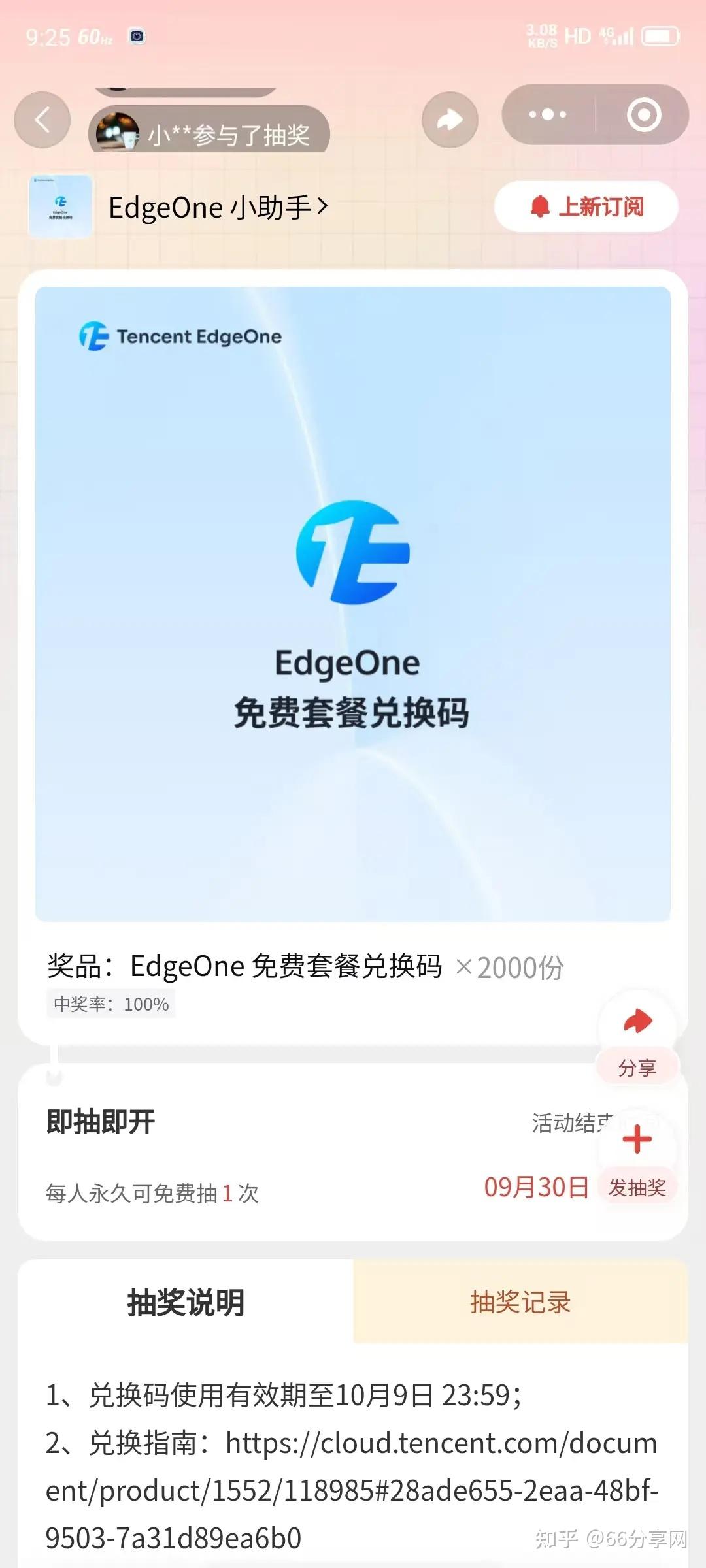Select the 抽奖说明 tab
706x1568 pixels.
coord(185,1303)
